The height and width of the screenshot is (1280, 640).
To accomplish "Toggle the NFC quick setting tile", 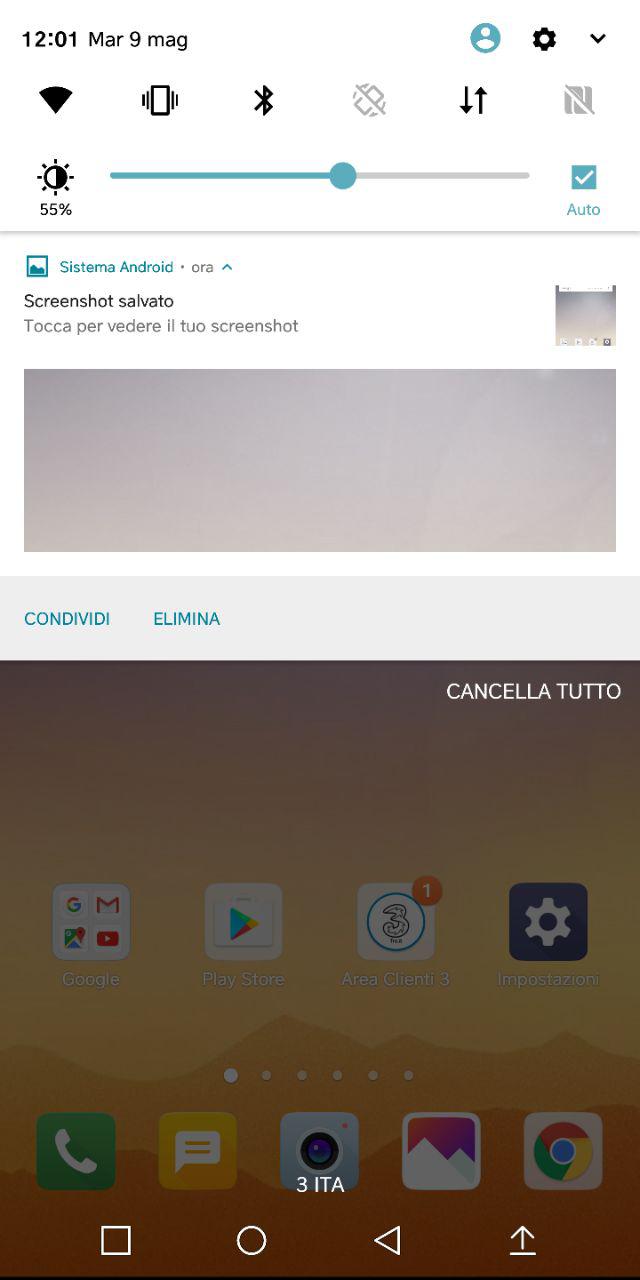I will 578,100.
